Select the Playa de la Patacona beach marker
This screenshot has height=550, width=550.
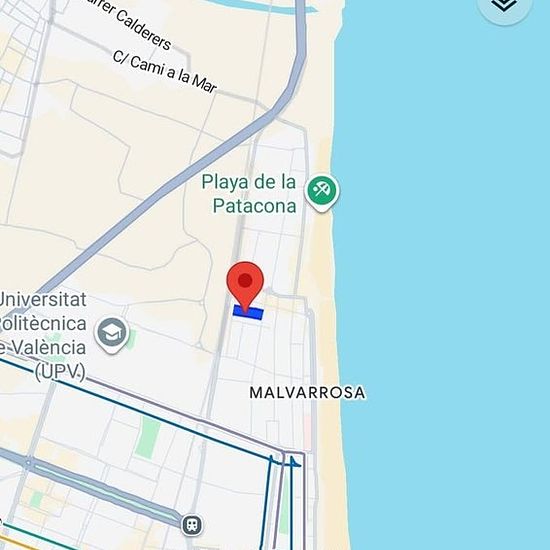pyautogui.click(x=322, y=194)
